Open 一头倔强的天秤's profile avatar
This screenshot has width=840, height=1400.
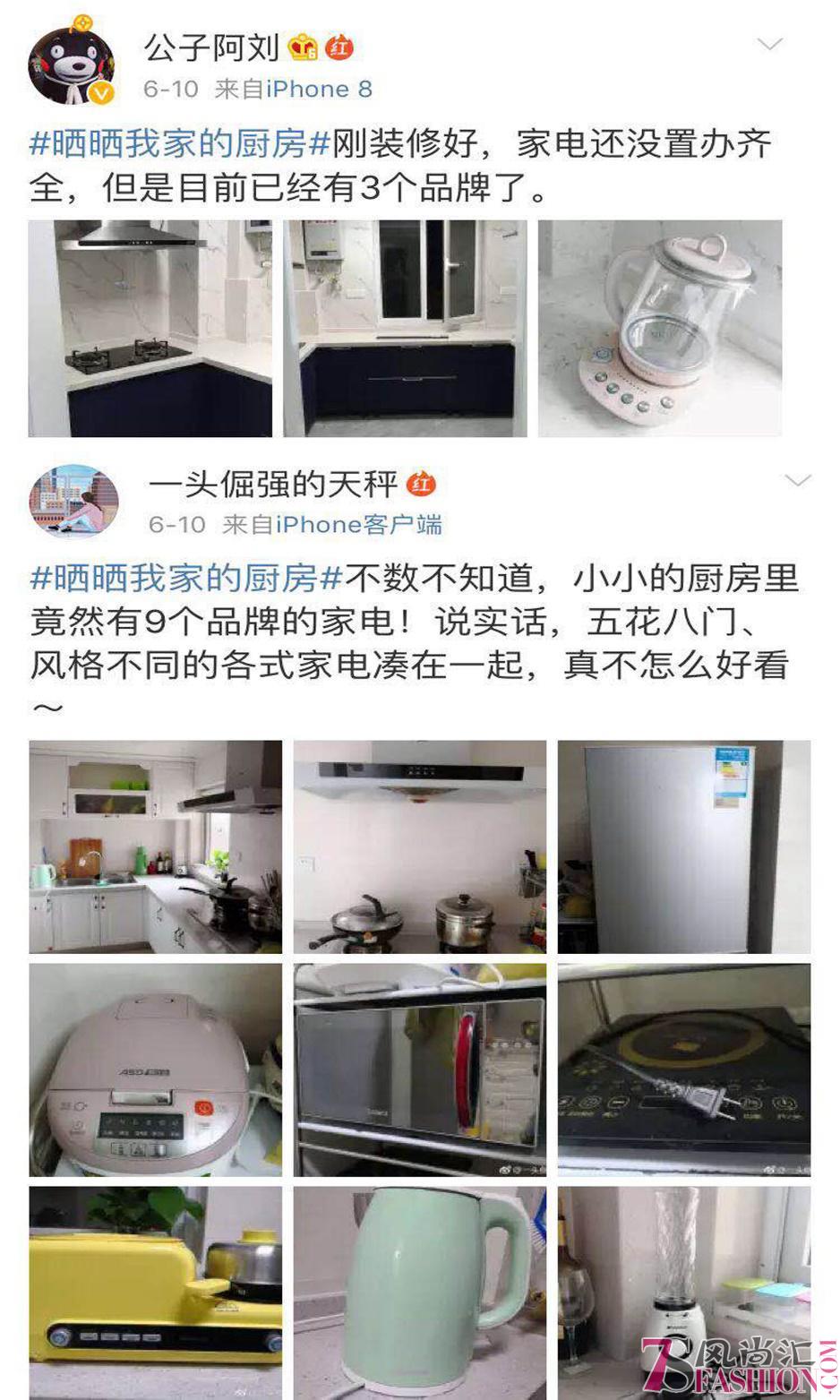tap(74, 500)
